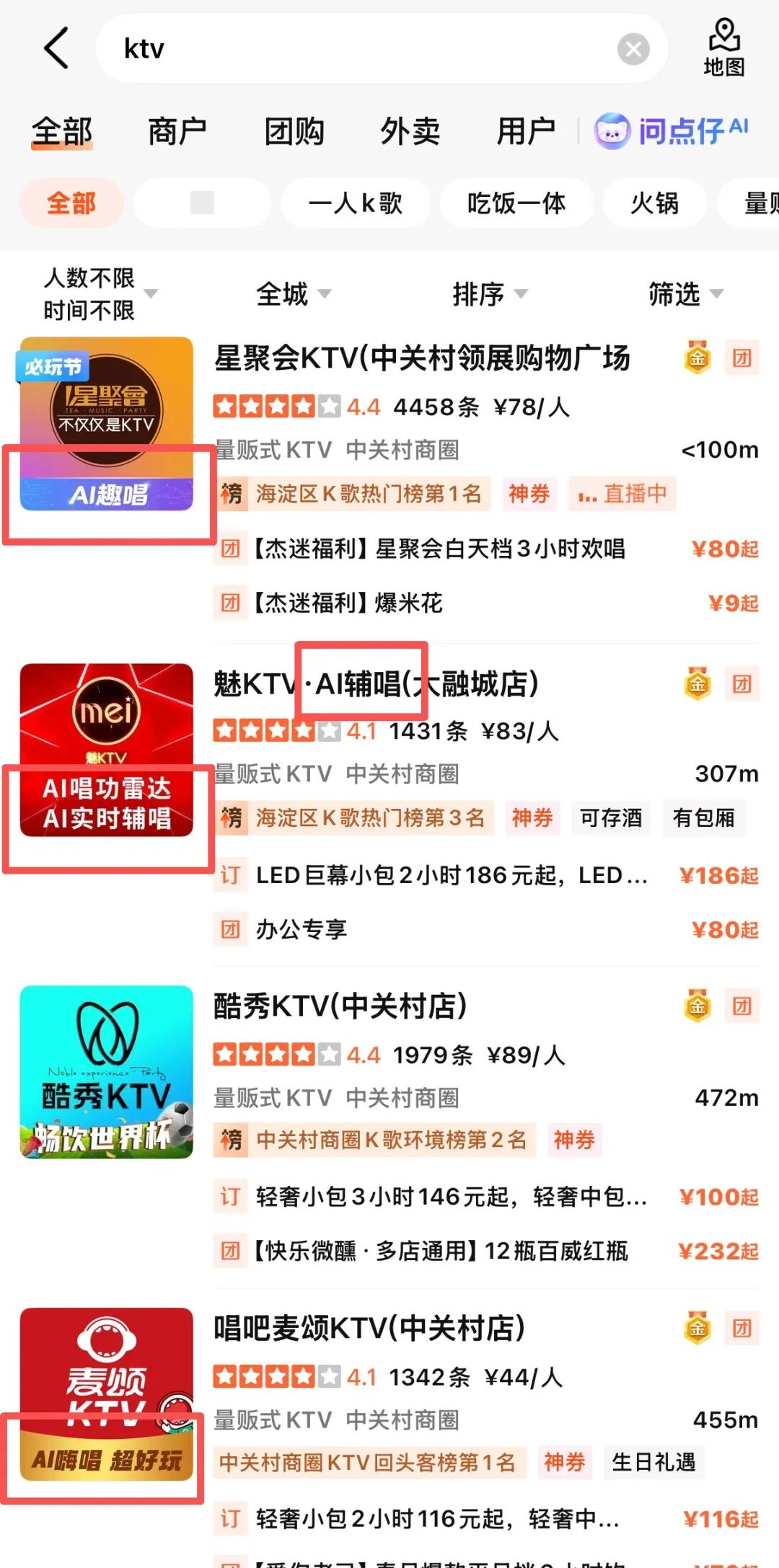Viewport: 779px width, 1568px height.
Task: Switch to the 团购 tab
Action: (294, 131)
